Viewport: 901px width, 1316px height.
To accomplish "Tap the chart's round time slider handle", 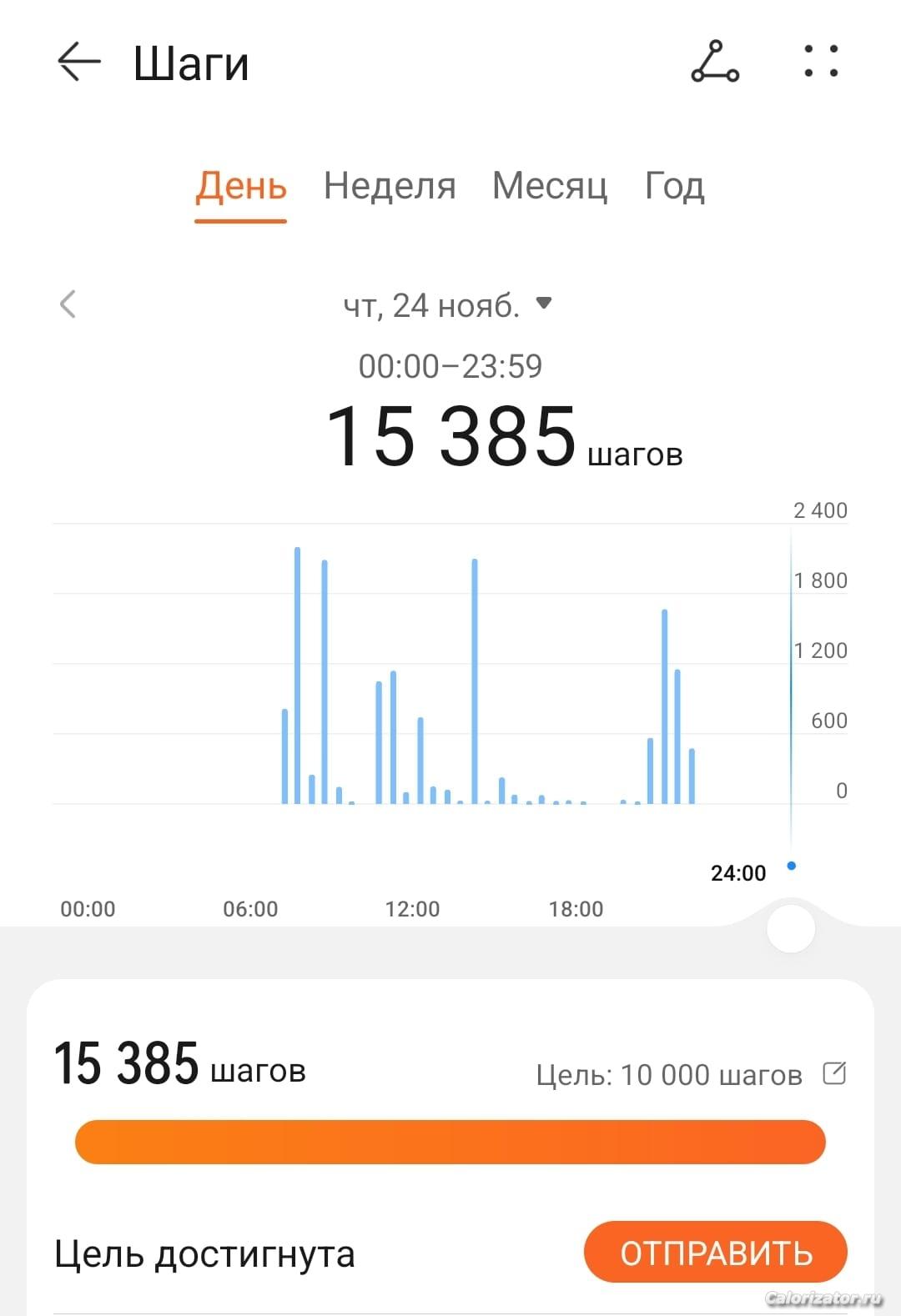I will (790, 928).
